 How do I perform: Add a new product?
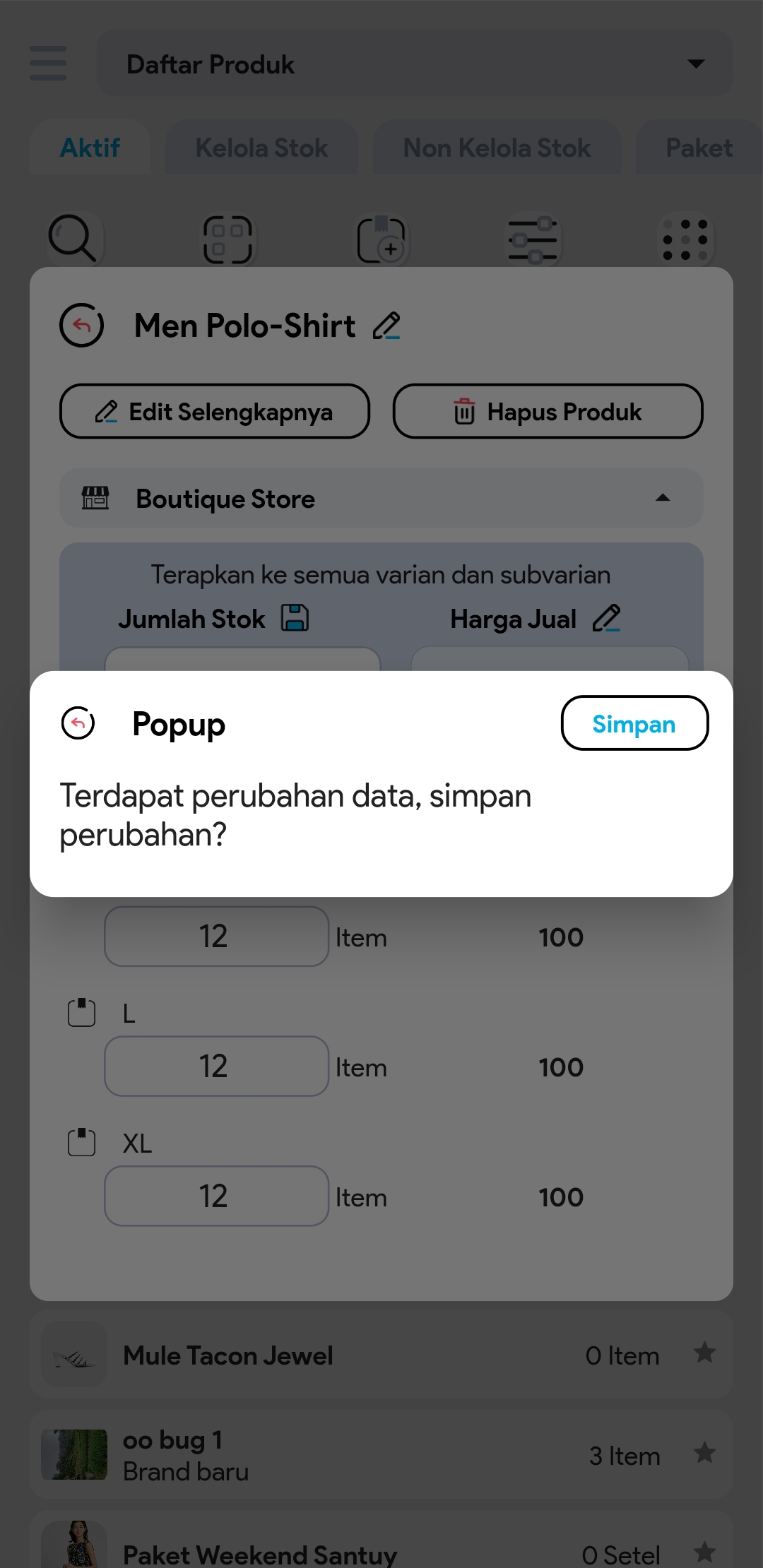[381, 240]
